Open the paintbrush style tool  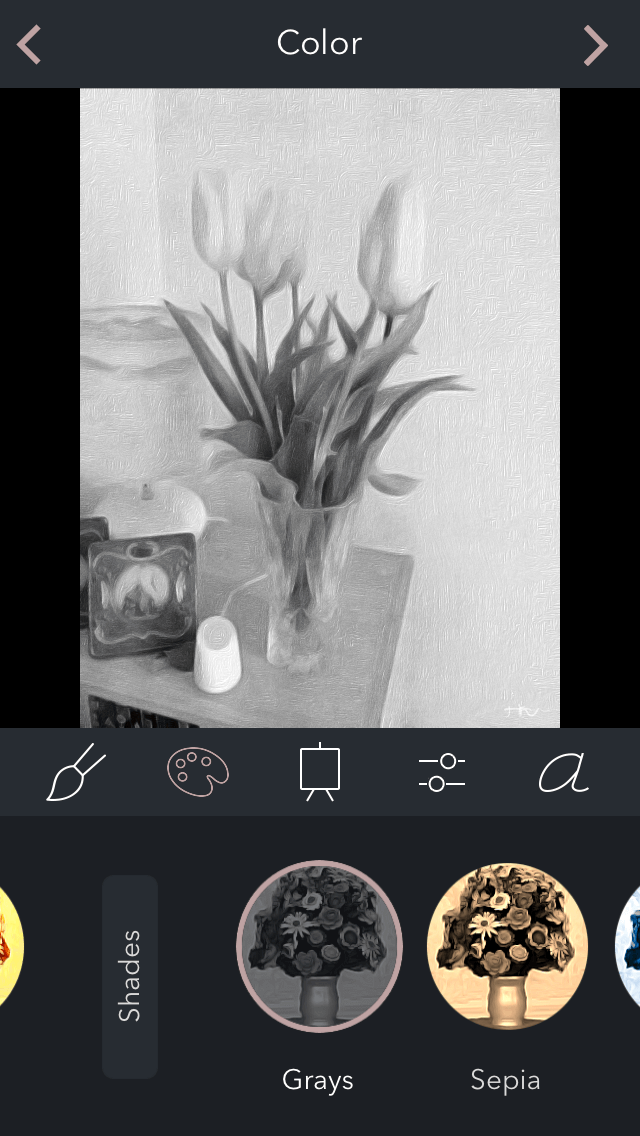pos(75,772)
